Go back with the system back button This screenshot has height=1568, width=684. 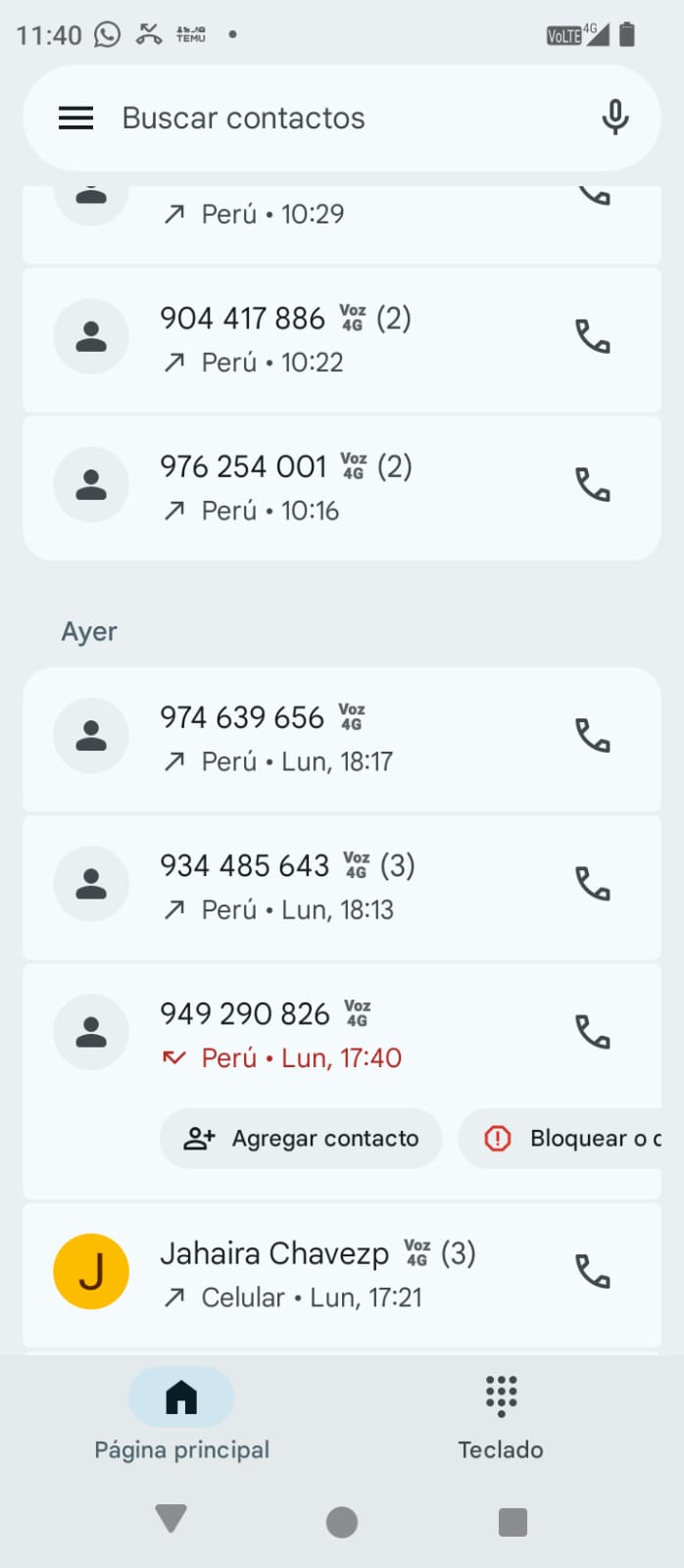[x=171, y=1520]
